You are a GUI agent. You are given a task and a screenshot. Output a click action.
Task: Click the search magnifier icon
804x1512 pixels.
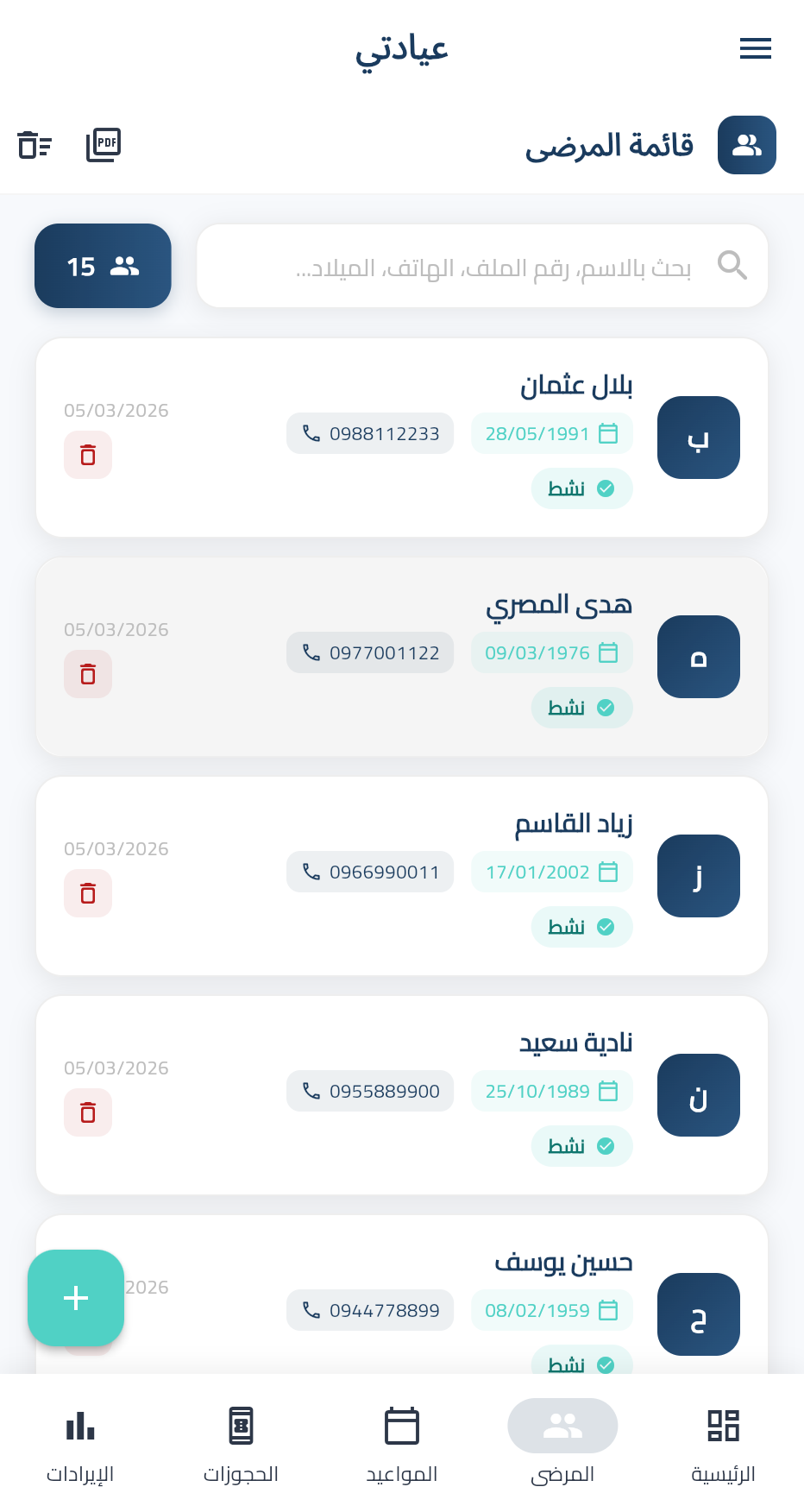732,265
